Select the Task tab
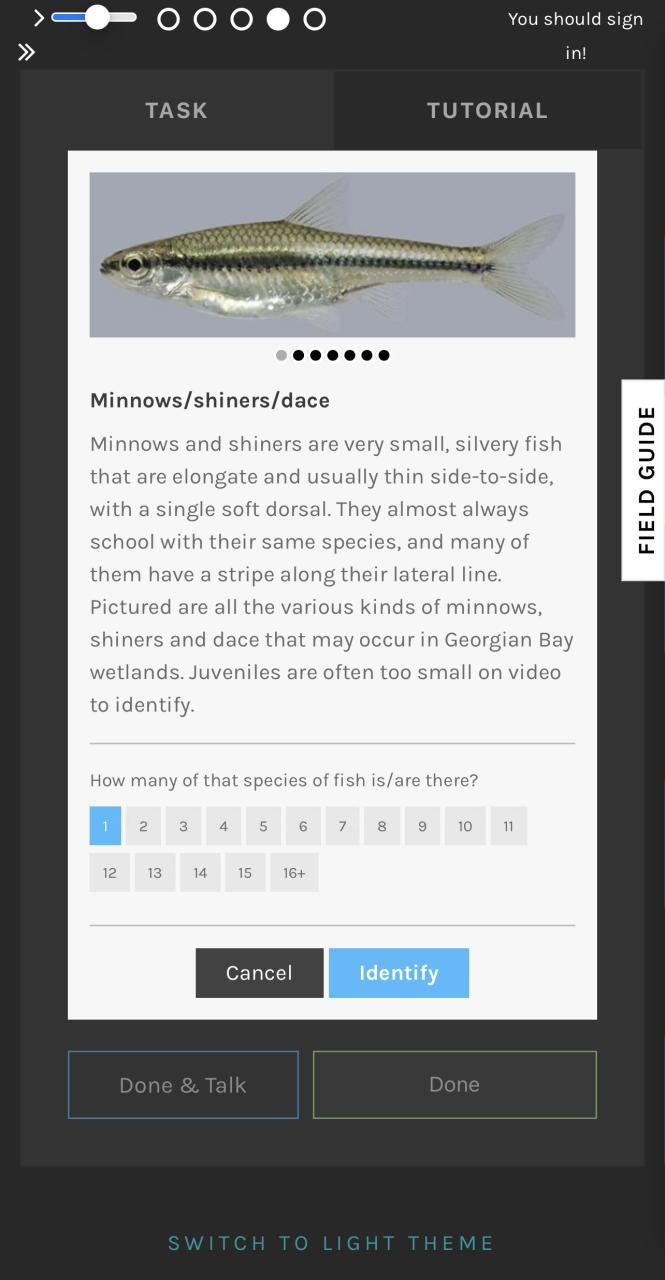This screenshot has width=665, height=1280. [177, 110]
